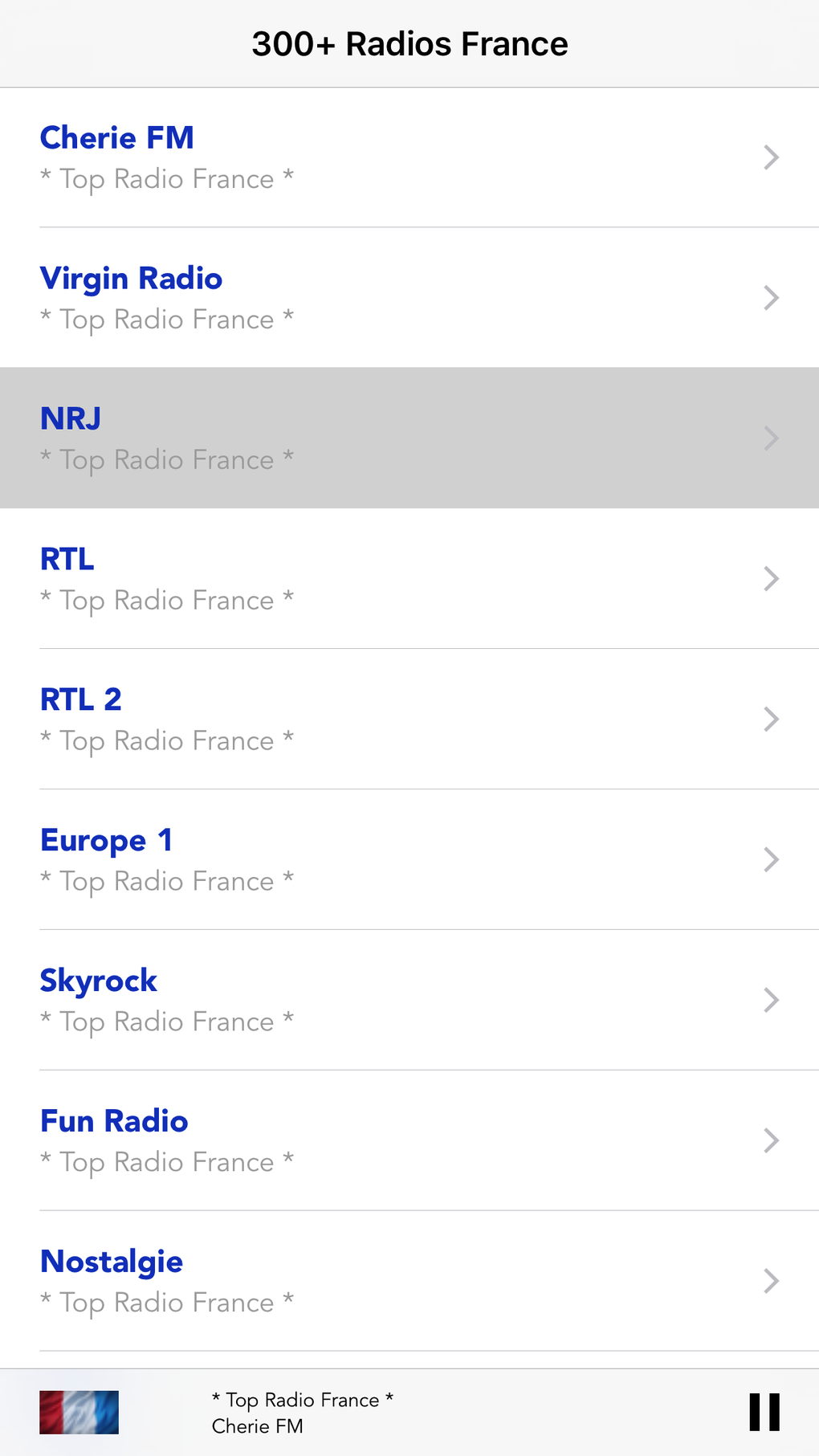Listen to Skyrock

(x=409, y=1001)
